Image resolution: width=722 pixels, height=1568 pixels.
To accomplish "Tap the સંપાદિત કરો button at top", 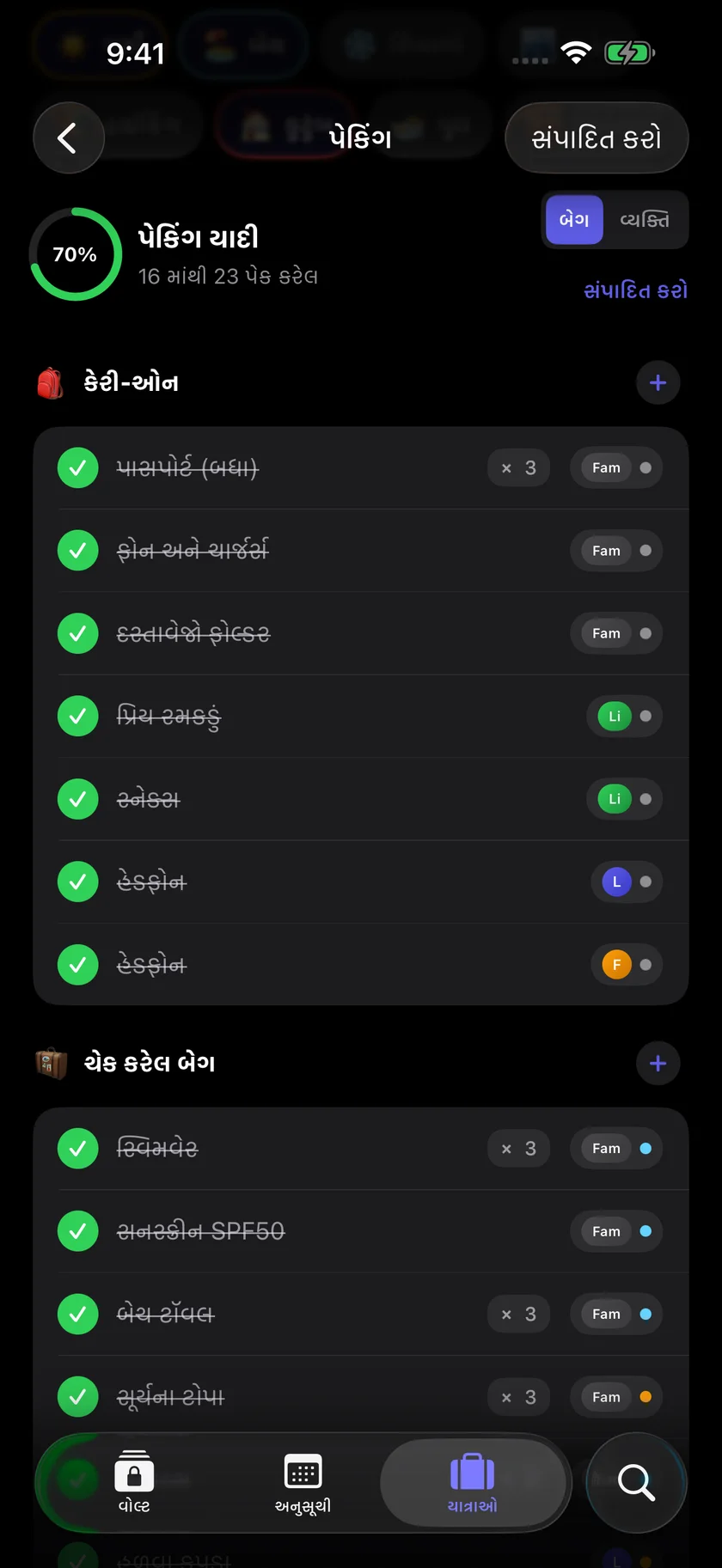I will pyautogui.click(x=597, y=137).
